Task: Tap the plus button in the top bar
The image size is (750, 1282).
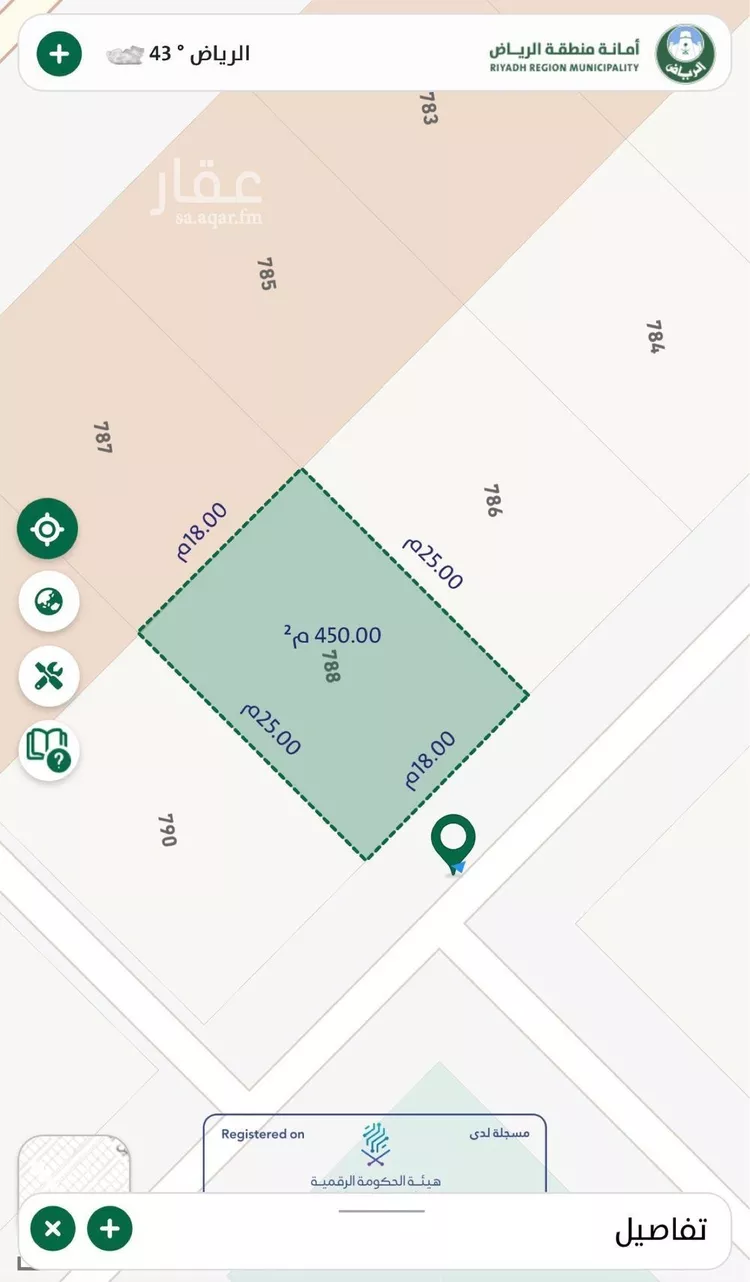Action: [59, 53]
